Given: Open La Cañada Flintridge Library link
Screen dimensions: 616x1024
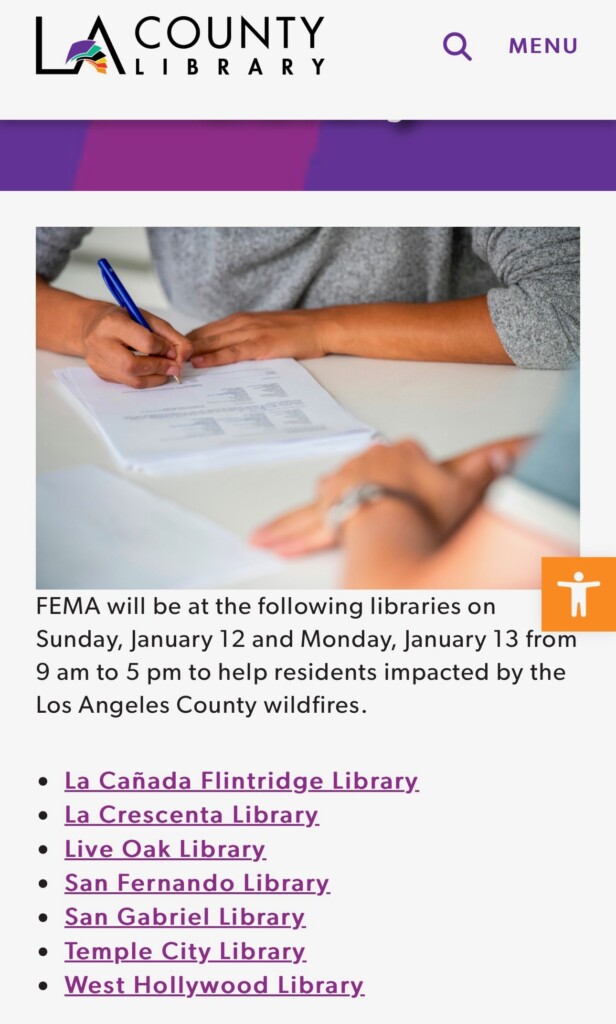Looking at the screenshot, I should coord(241,781).
